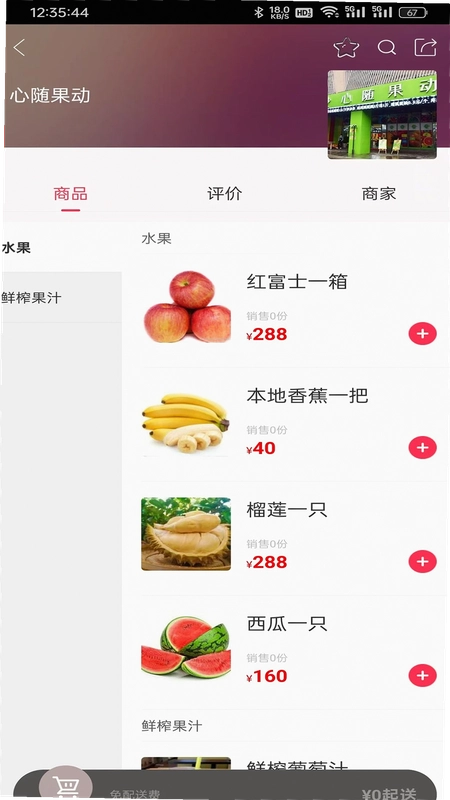450x800 pixels.
Task: Open search via the magnifier icon
Action: coord(387,47)
